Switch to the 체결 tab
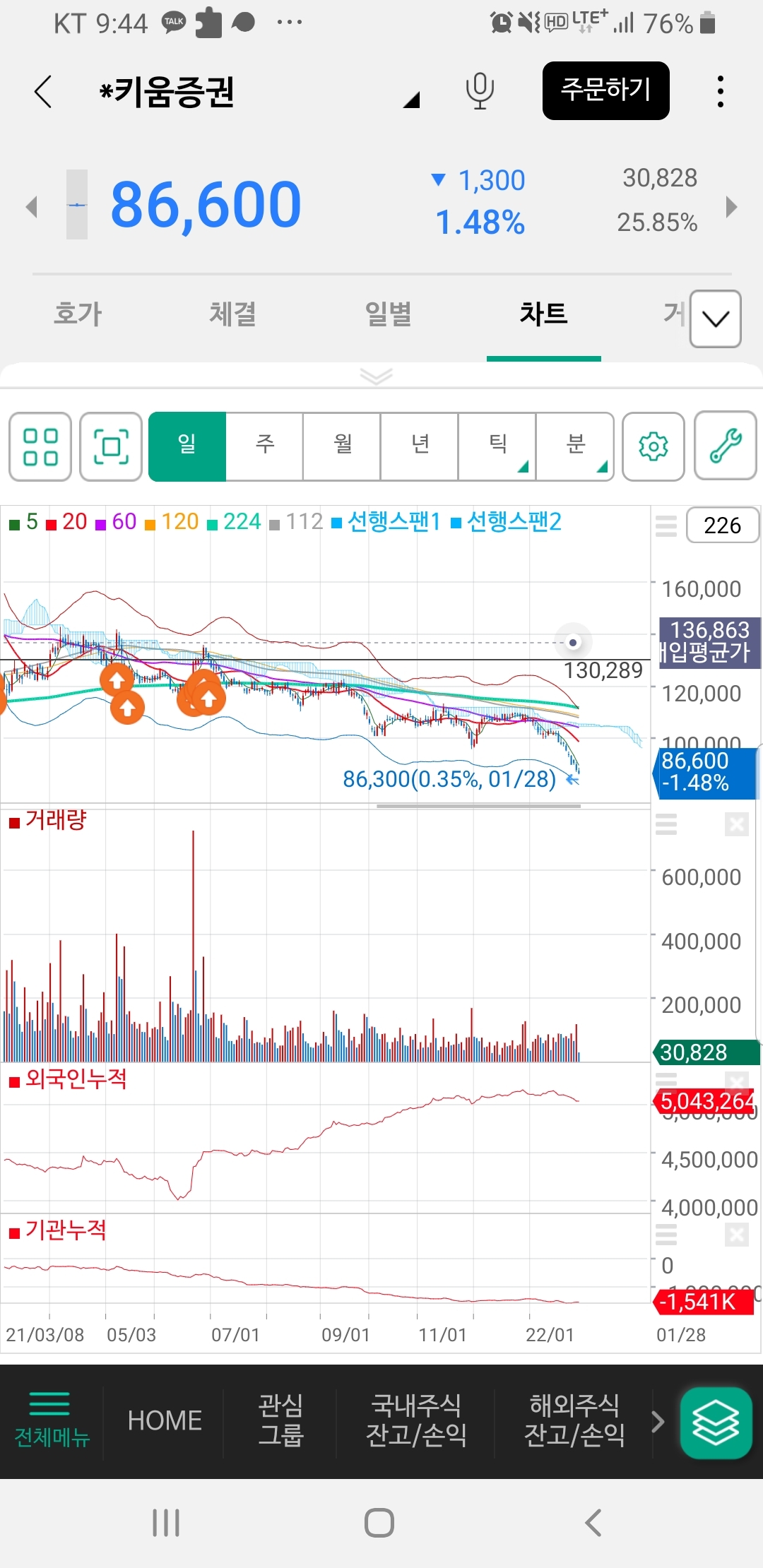This screenshot has width=763, height=1568. pos(233,314)
